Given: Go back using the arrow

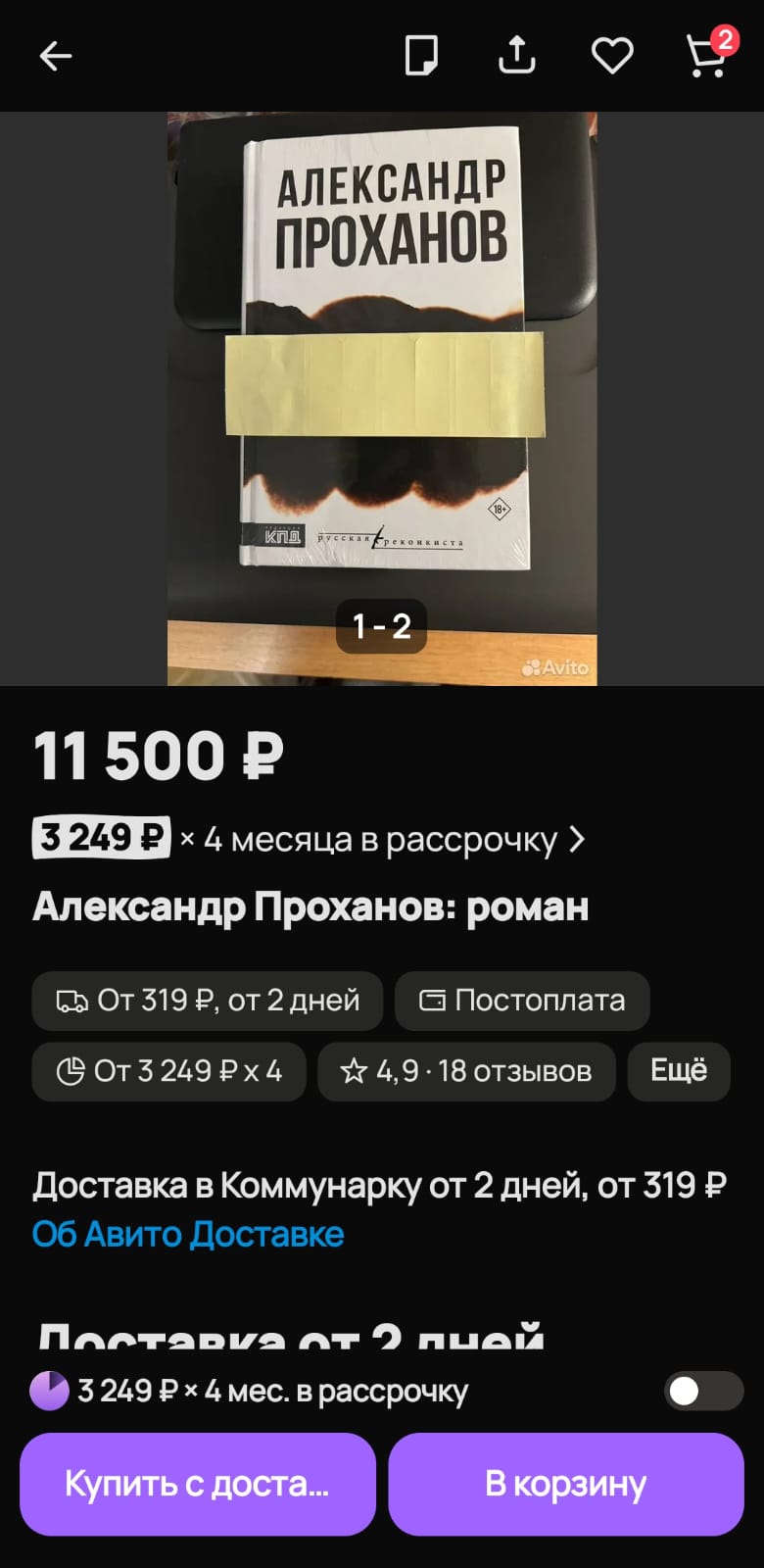Looking at the screenshot, I should tap(56, 56).
